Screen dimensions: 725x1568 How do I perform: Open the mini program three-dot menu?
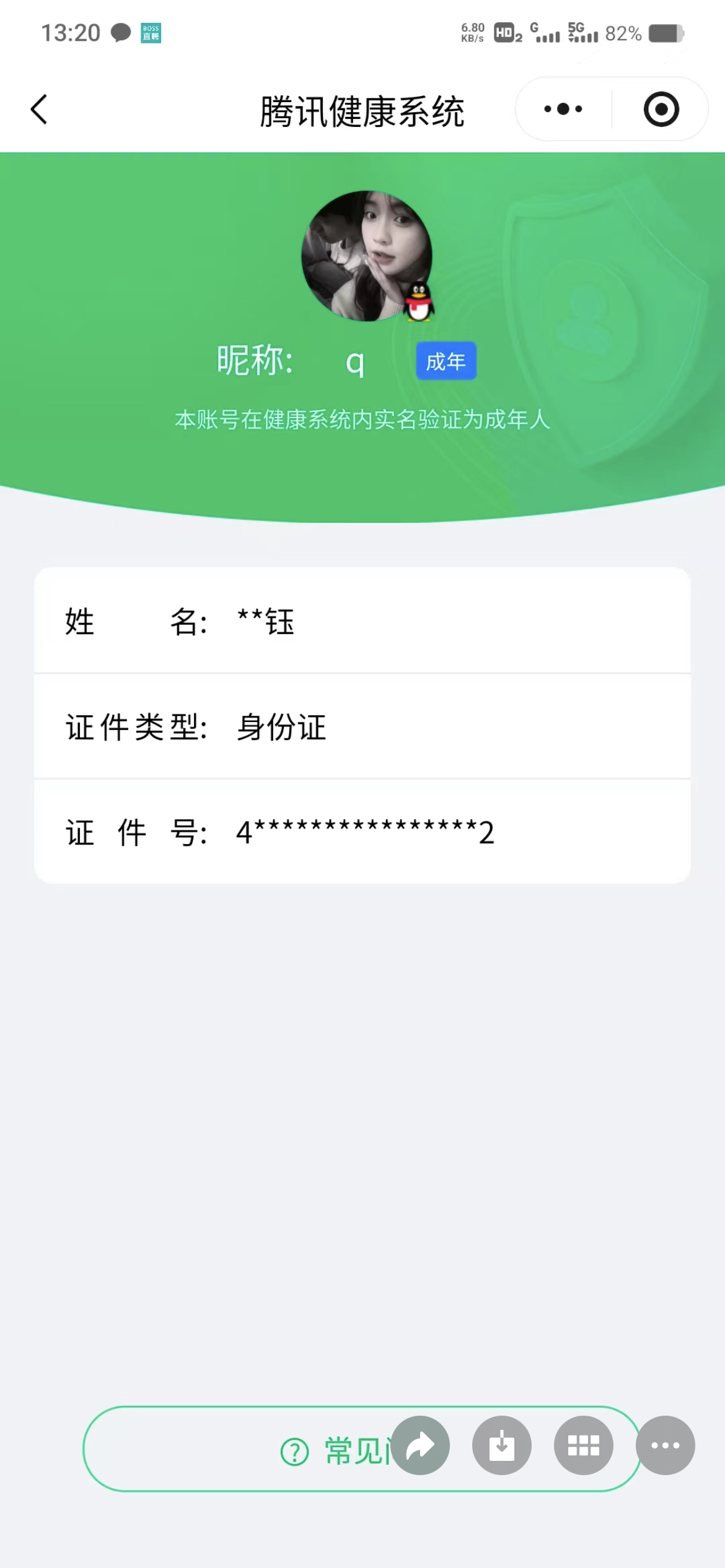point(563,110)
